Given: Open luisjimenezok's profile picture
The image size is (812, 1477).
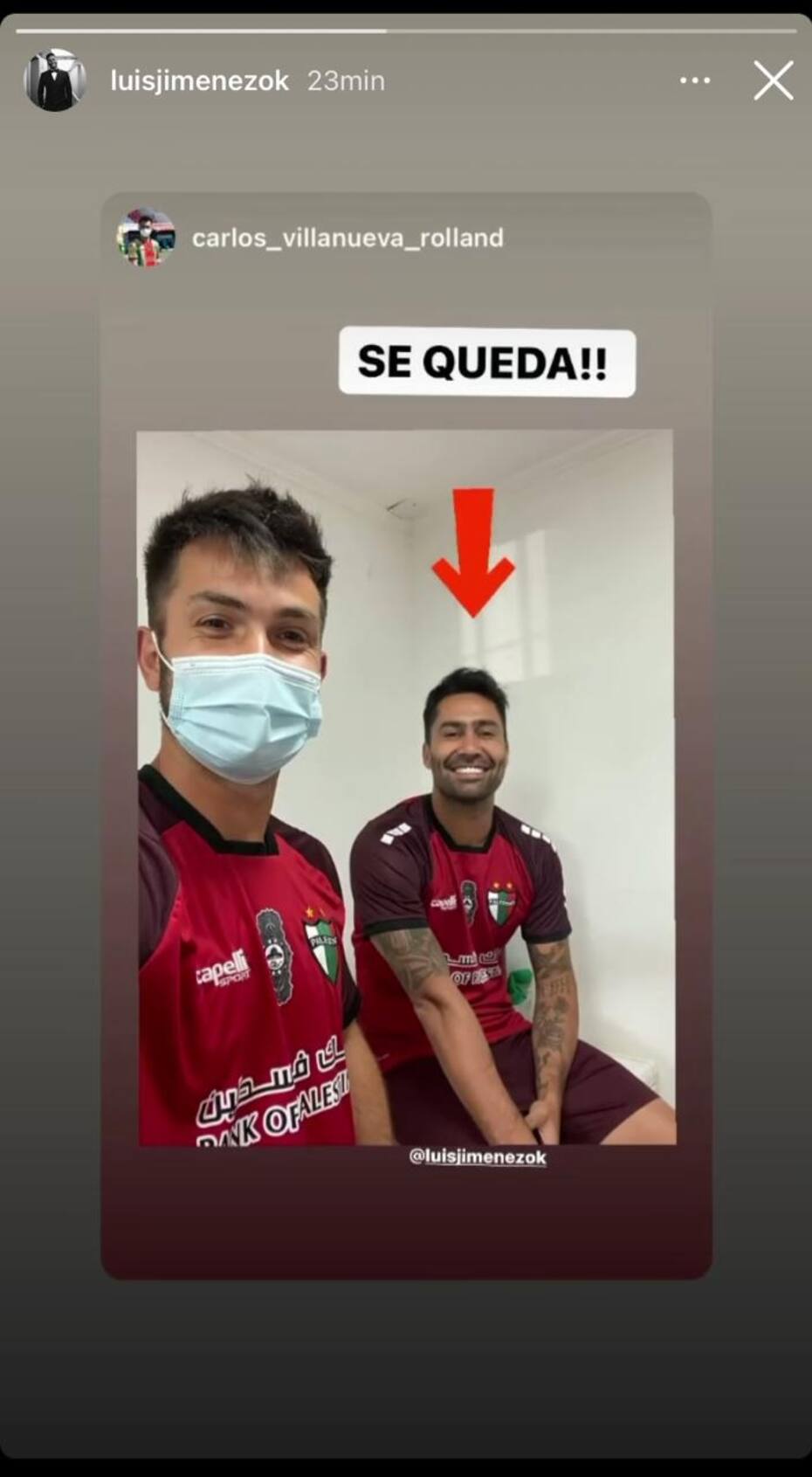Looking at the screenshot, I should (x=55, y=80).
